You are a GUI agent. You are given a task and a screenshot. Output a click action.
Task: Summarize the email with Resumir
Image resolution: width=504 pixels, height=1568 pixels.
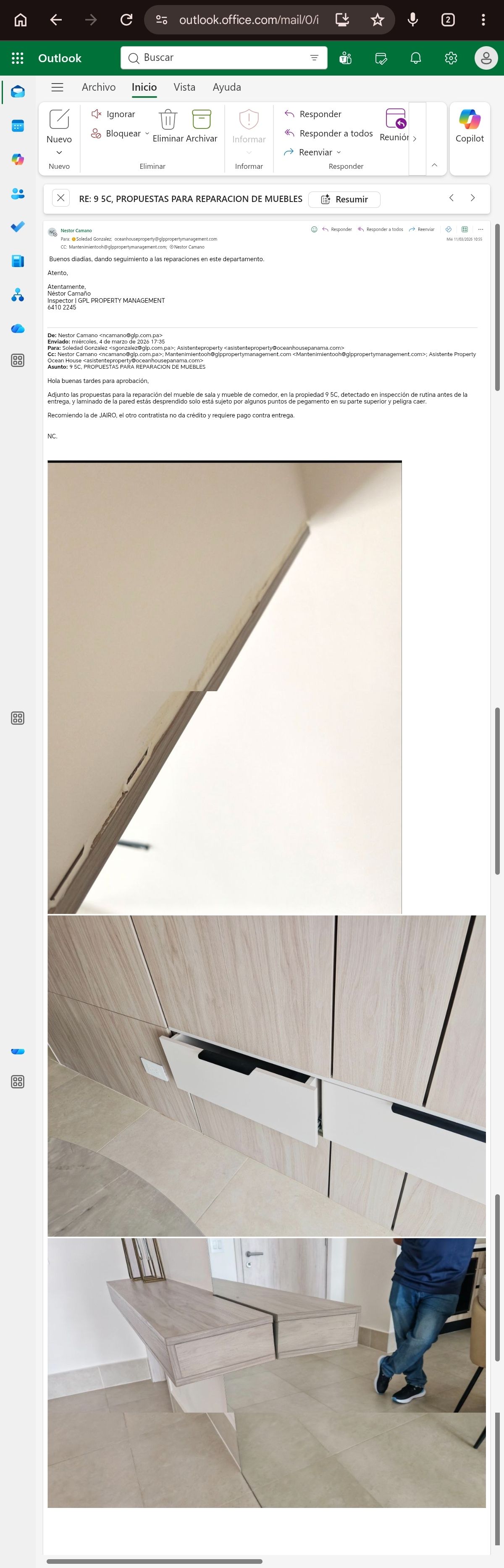point(344,199)
